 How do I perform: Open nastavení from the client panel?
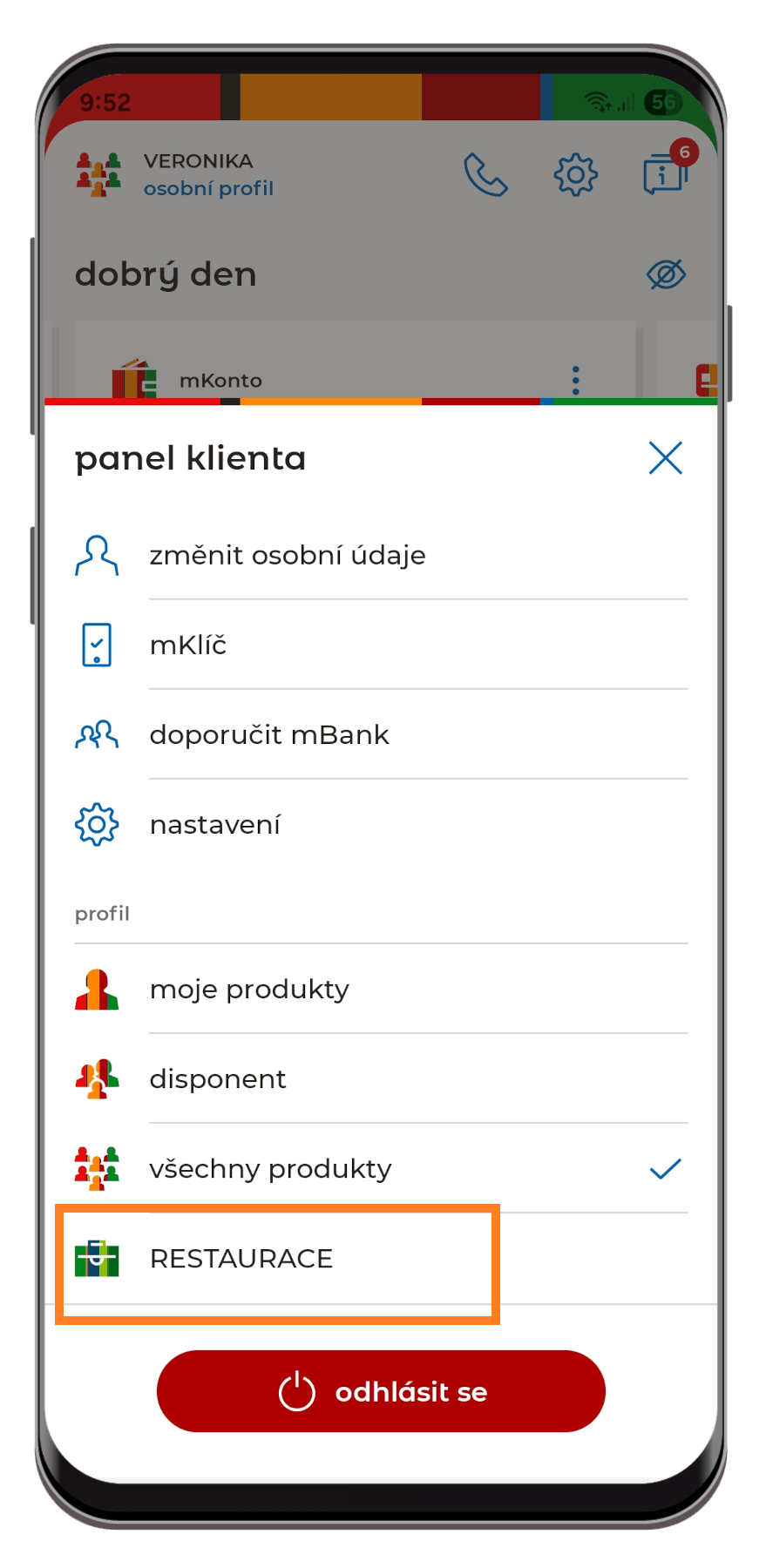coord(381,824)
